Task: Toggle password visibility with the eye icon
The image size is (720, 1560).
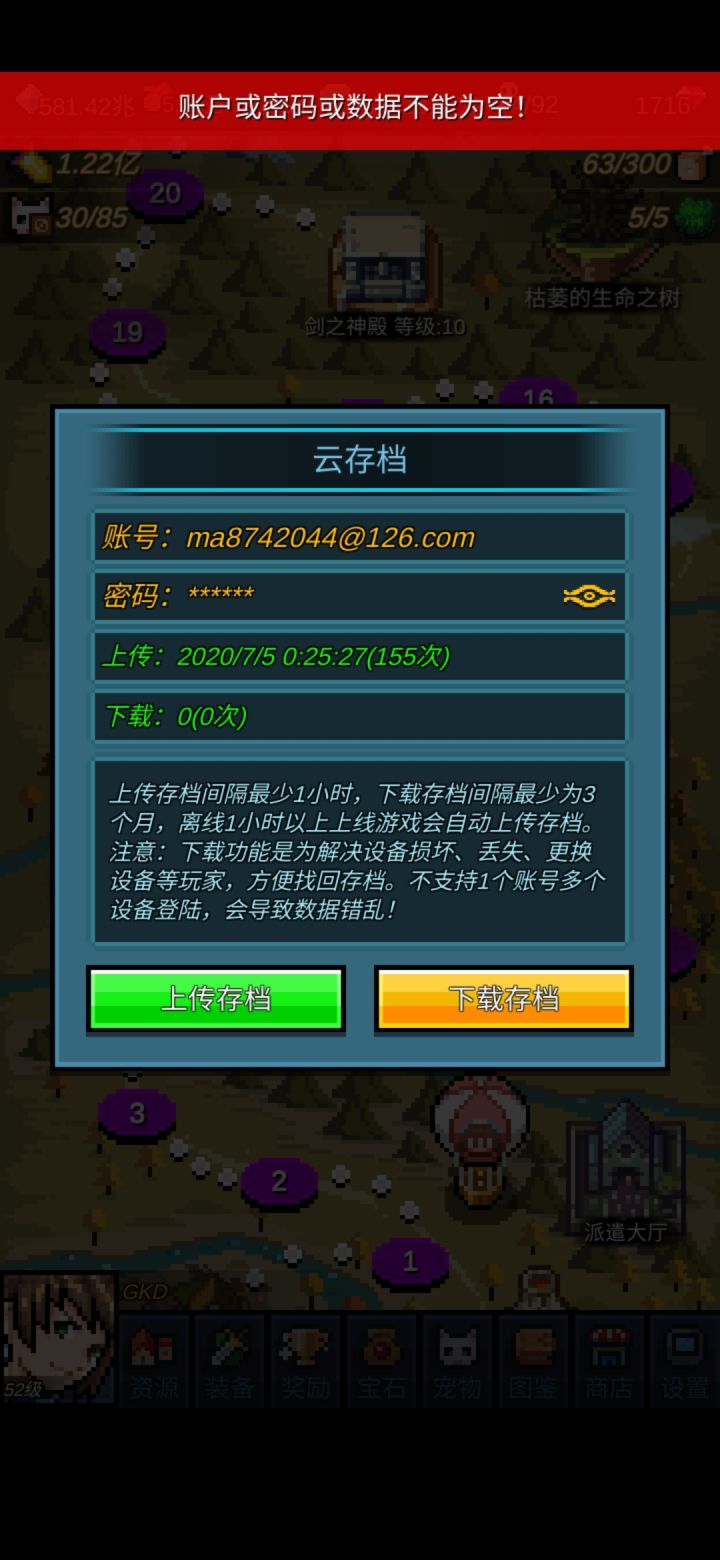Action: click(589, 595)
